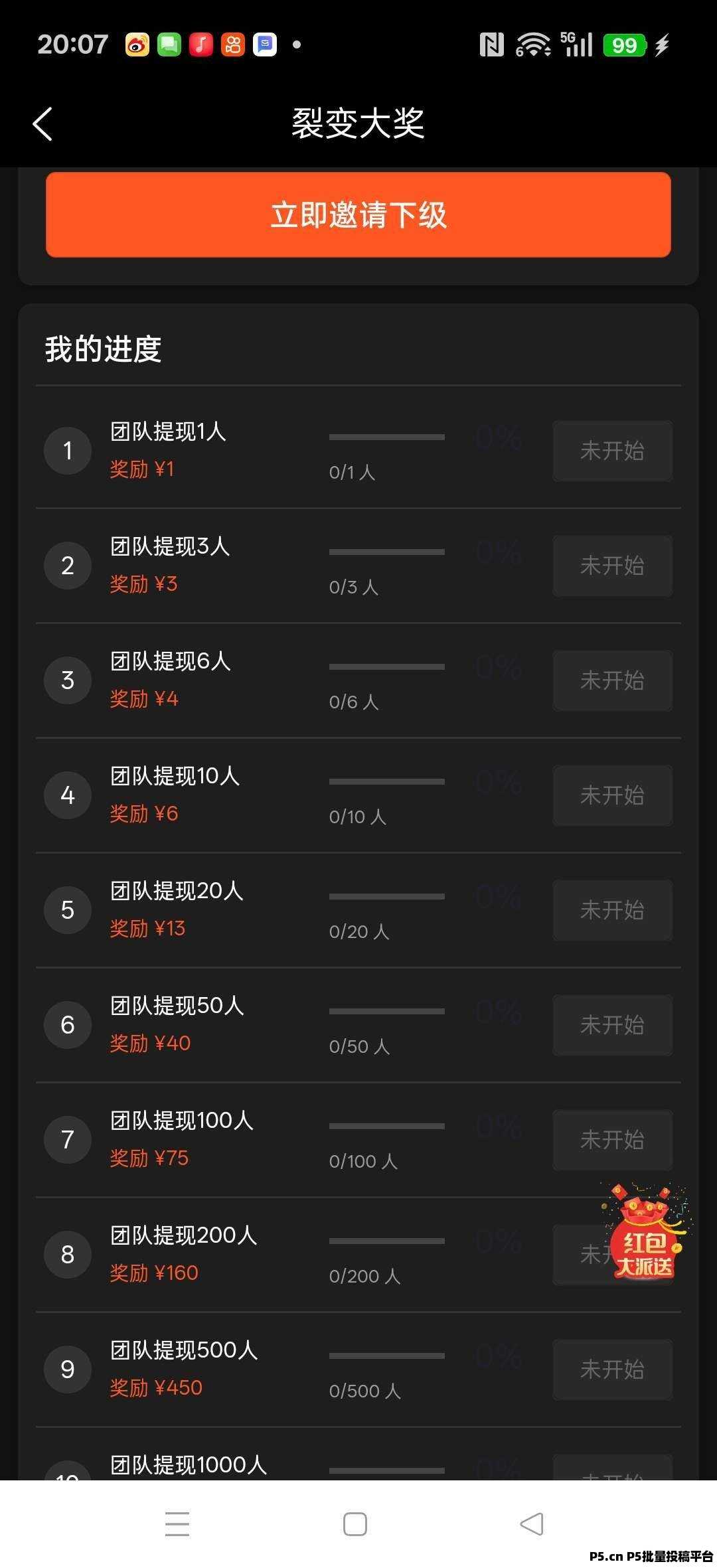Tap 未开始 for 团队提现10人
The image size is (717, 1568).
[x=612, y=795]
